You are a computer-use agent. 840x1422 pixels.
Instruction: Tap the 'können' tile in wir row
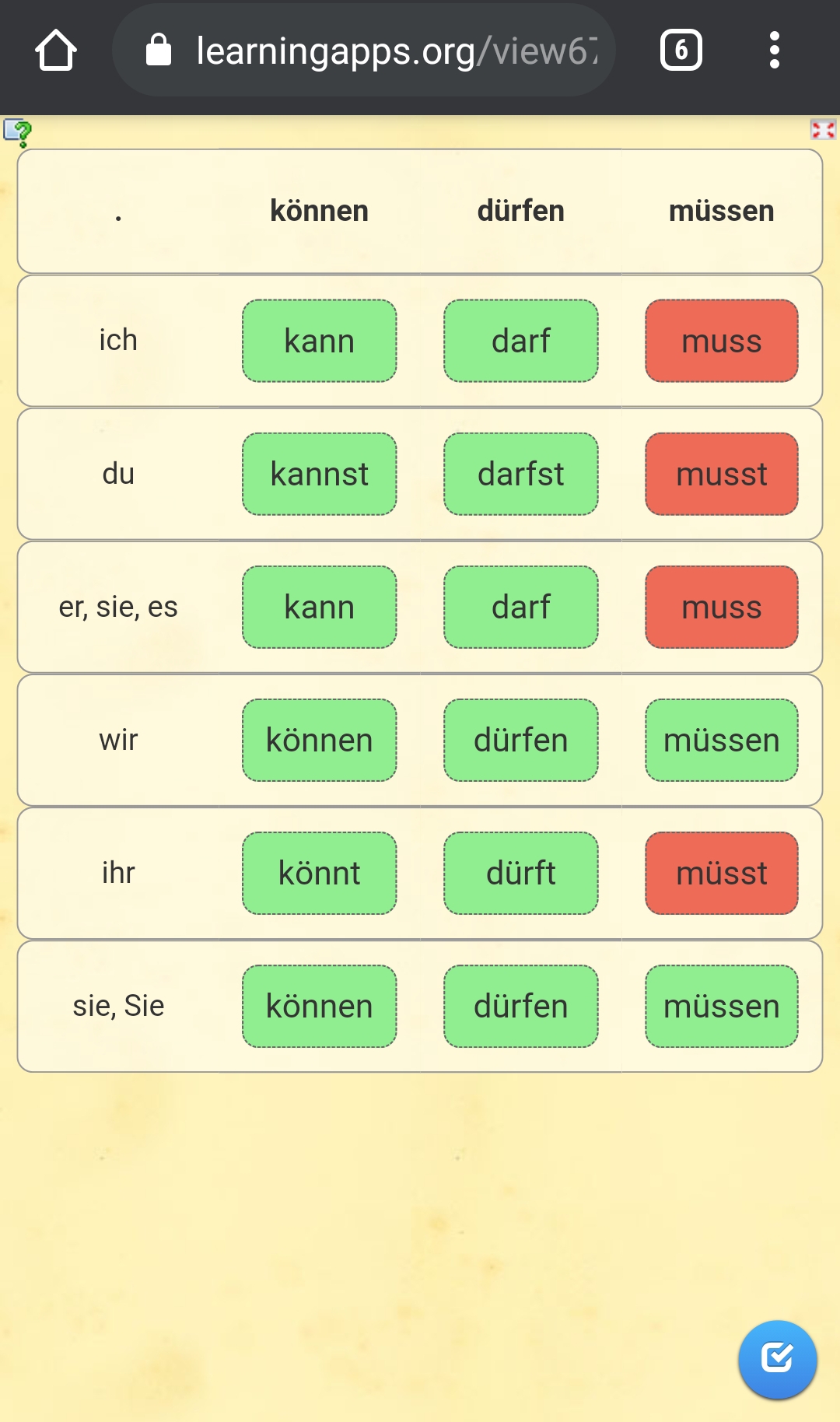coord(319,740)
